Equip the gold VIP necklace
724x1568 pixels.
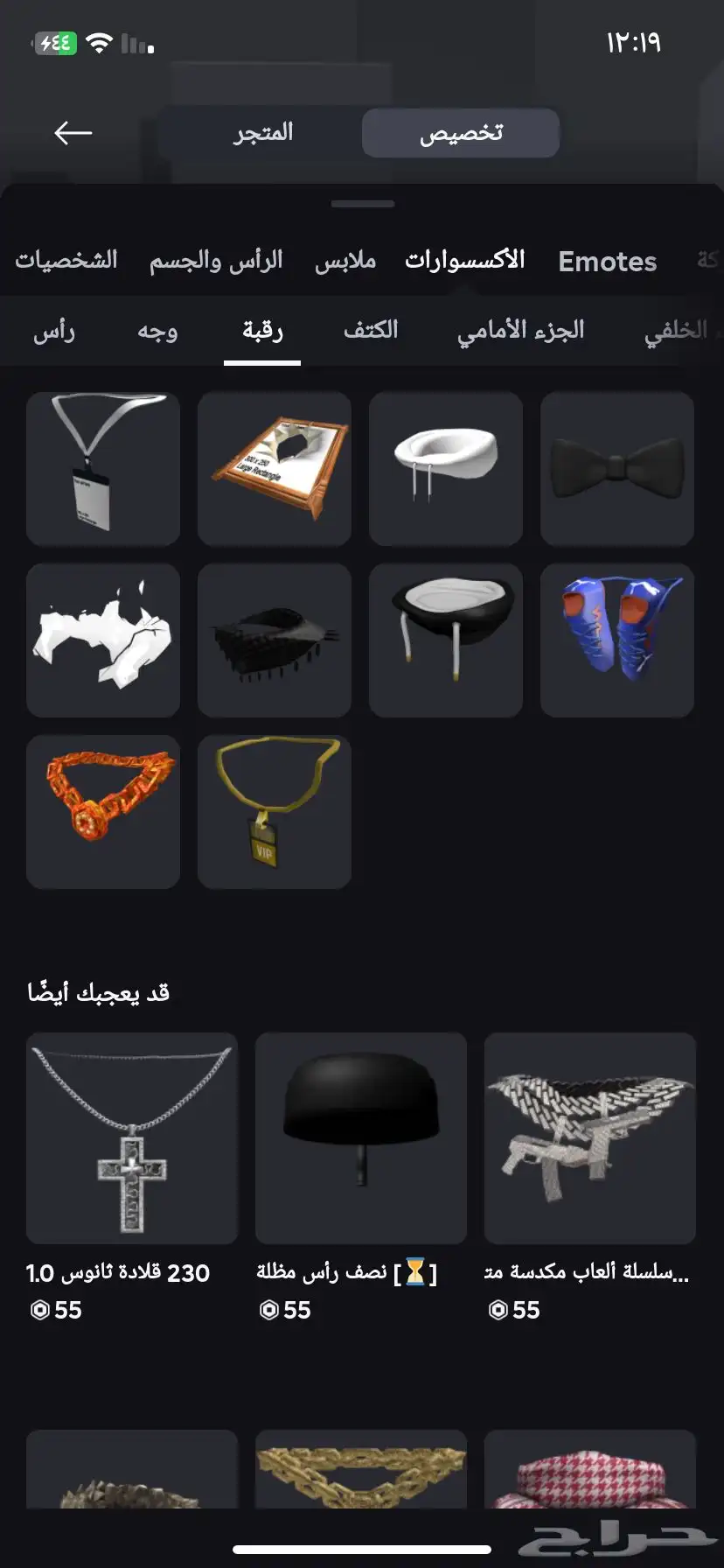pyautogui.click(x=275, y=811)
